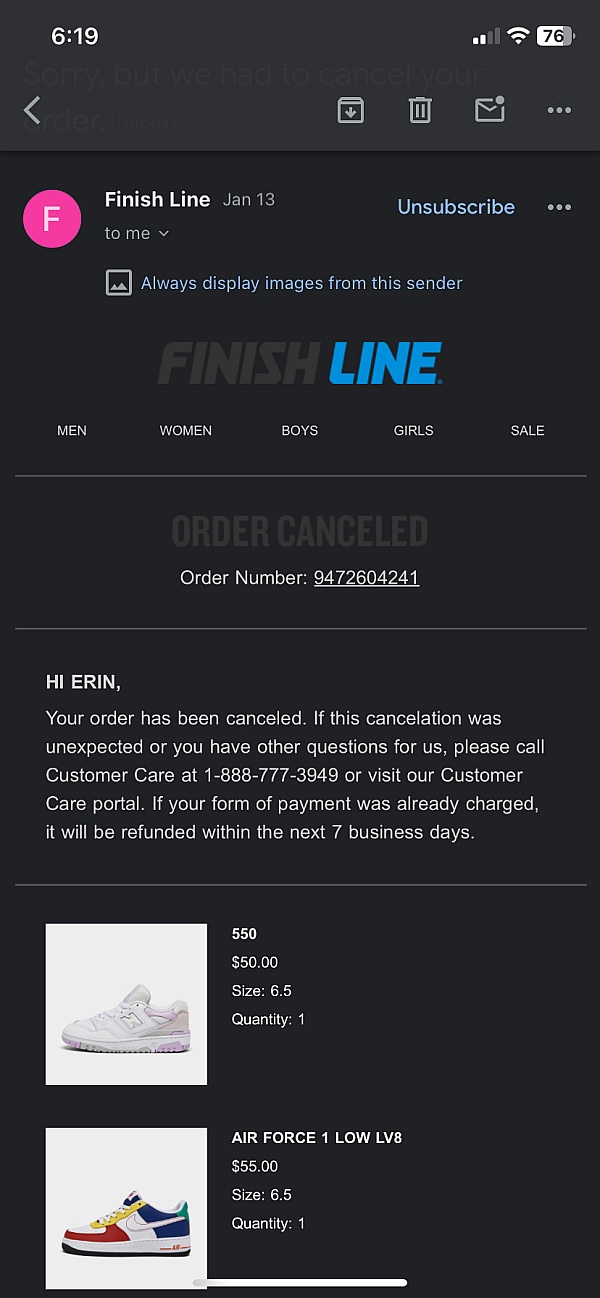This screenshot has height=1298, width=600.
Task: Open the BOYS category link
Action: tap(300, 430)
